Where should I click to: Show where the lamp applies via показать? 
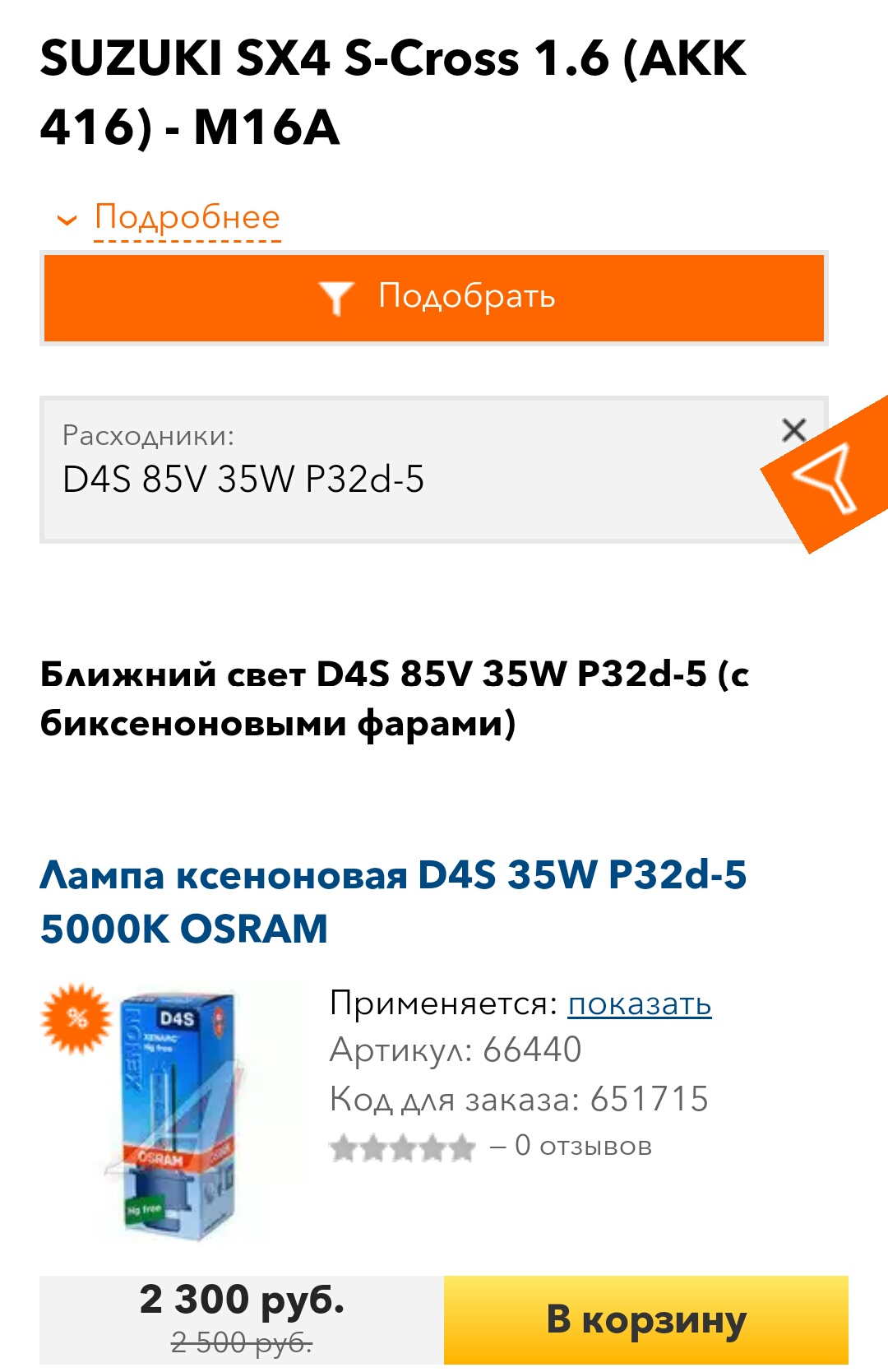(639, 1004)
